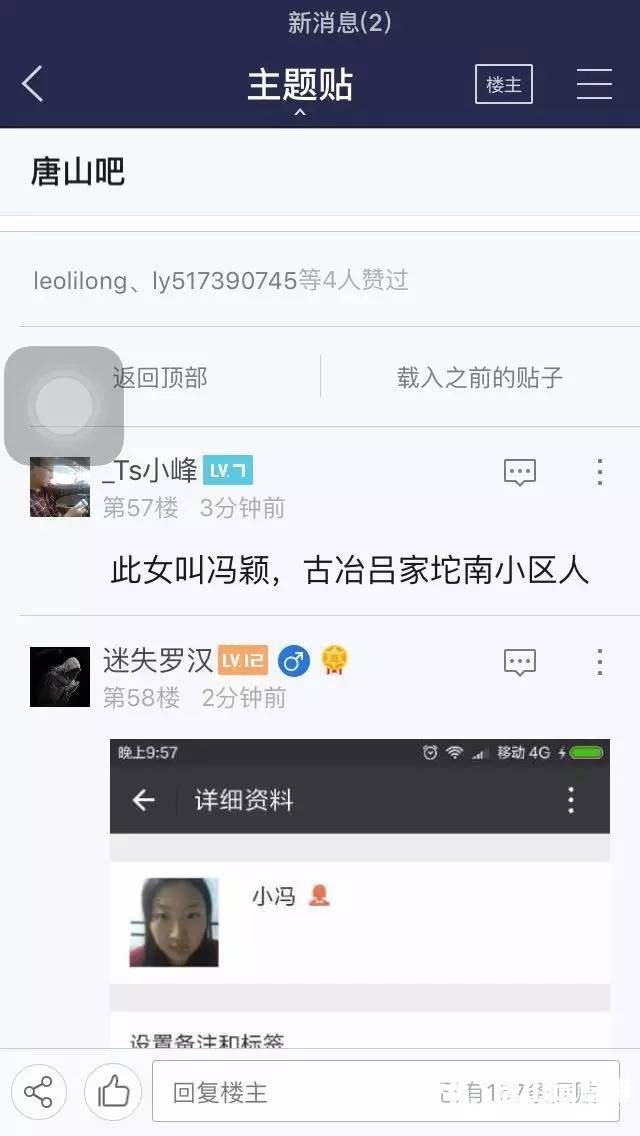Open the 新消息(2) notification banner
Screen dimensions: 640x1136
pos(339,22)
